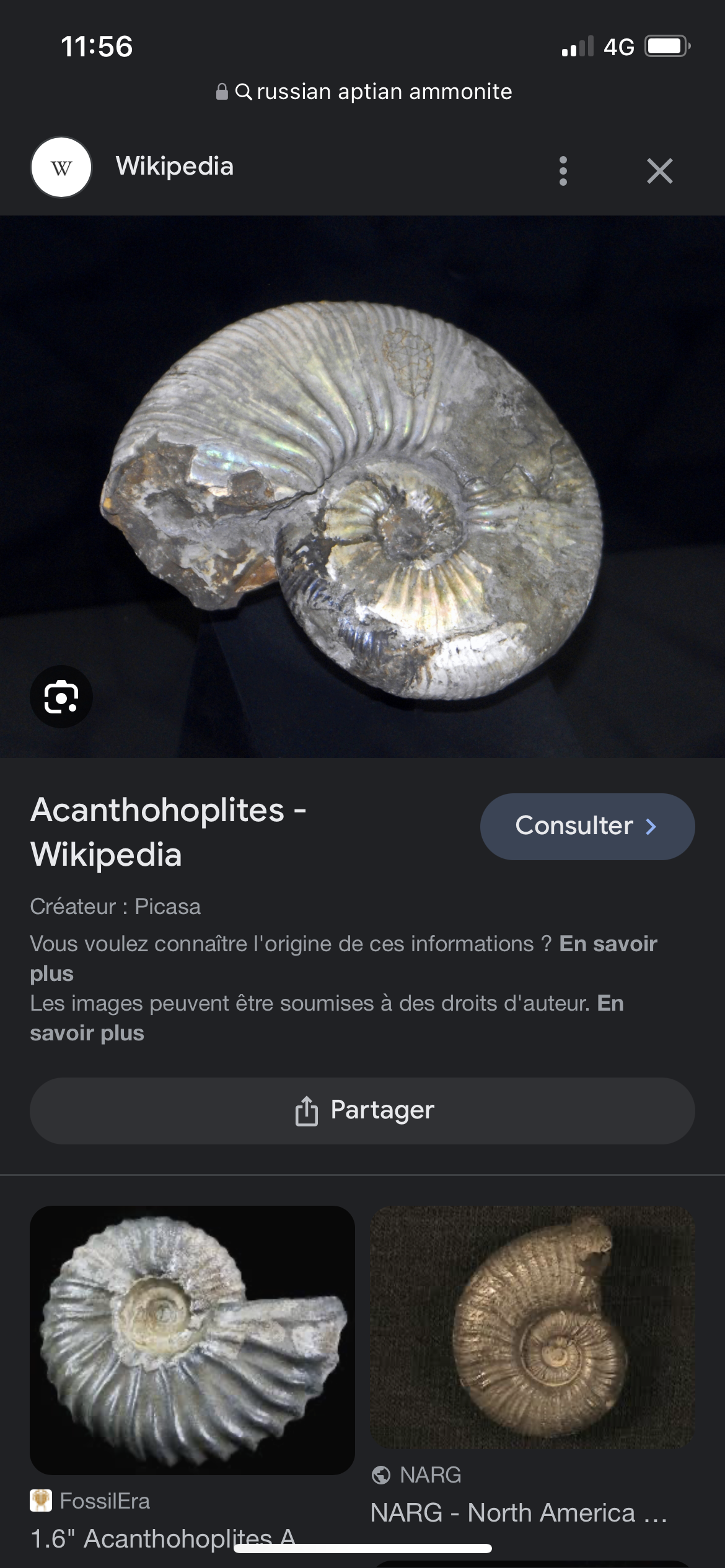The height and width of the screenshot is (1568, 725).
Task: Share this image with Partager
Action: click(362, 1110)
